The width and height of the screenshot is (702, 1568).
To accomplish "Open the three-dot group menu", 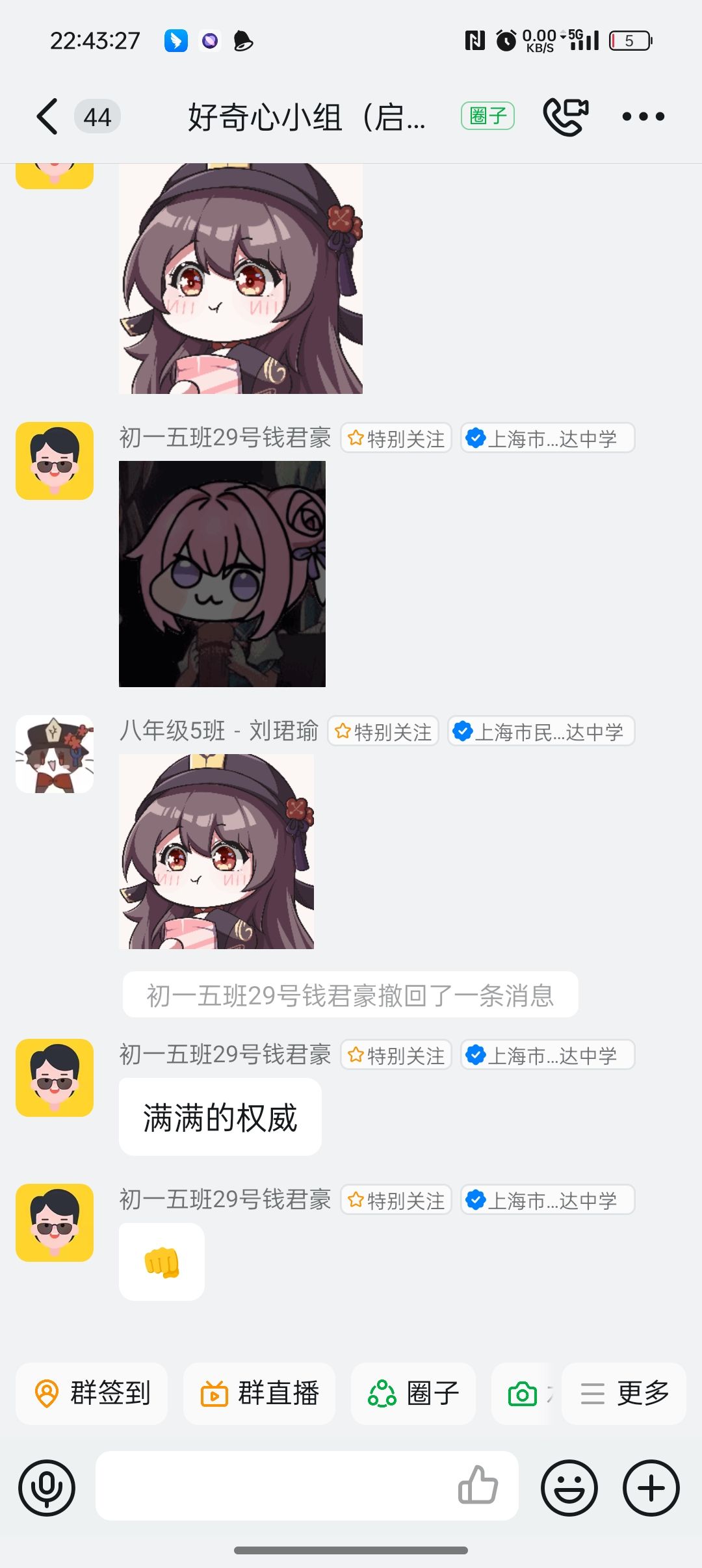I will point(643,117).
